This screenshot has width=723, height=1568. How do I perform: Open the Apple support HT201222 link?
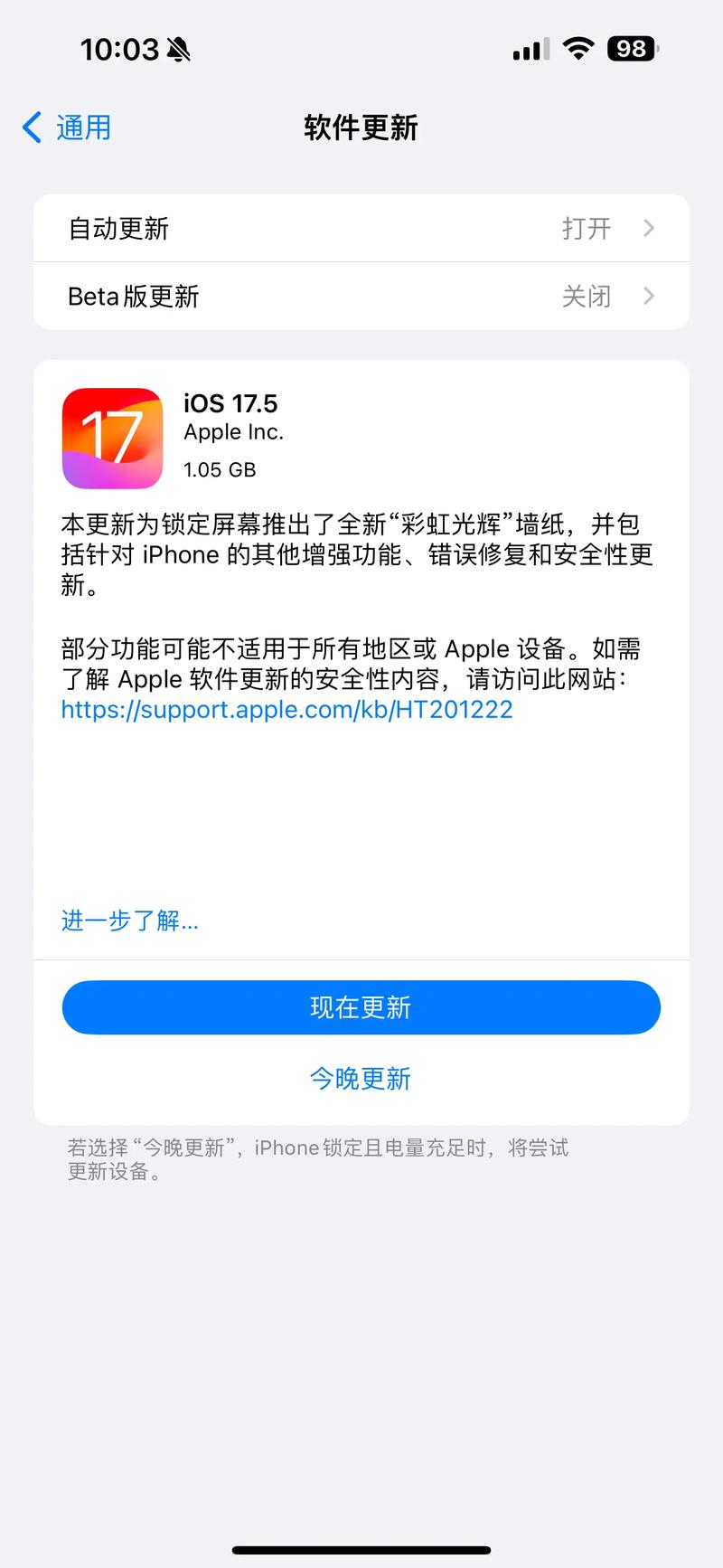tap(286, 710)
